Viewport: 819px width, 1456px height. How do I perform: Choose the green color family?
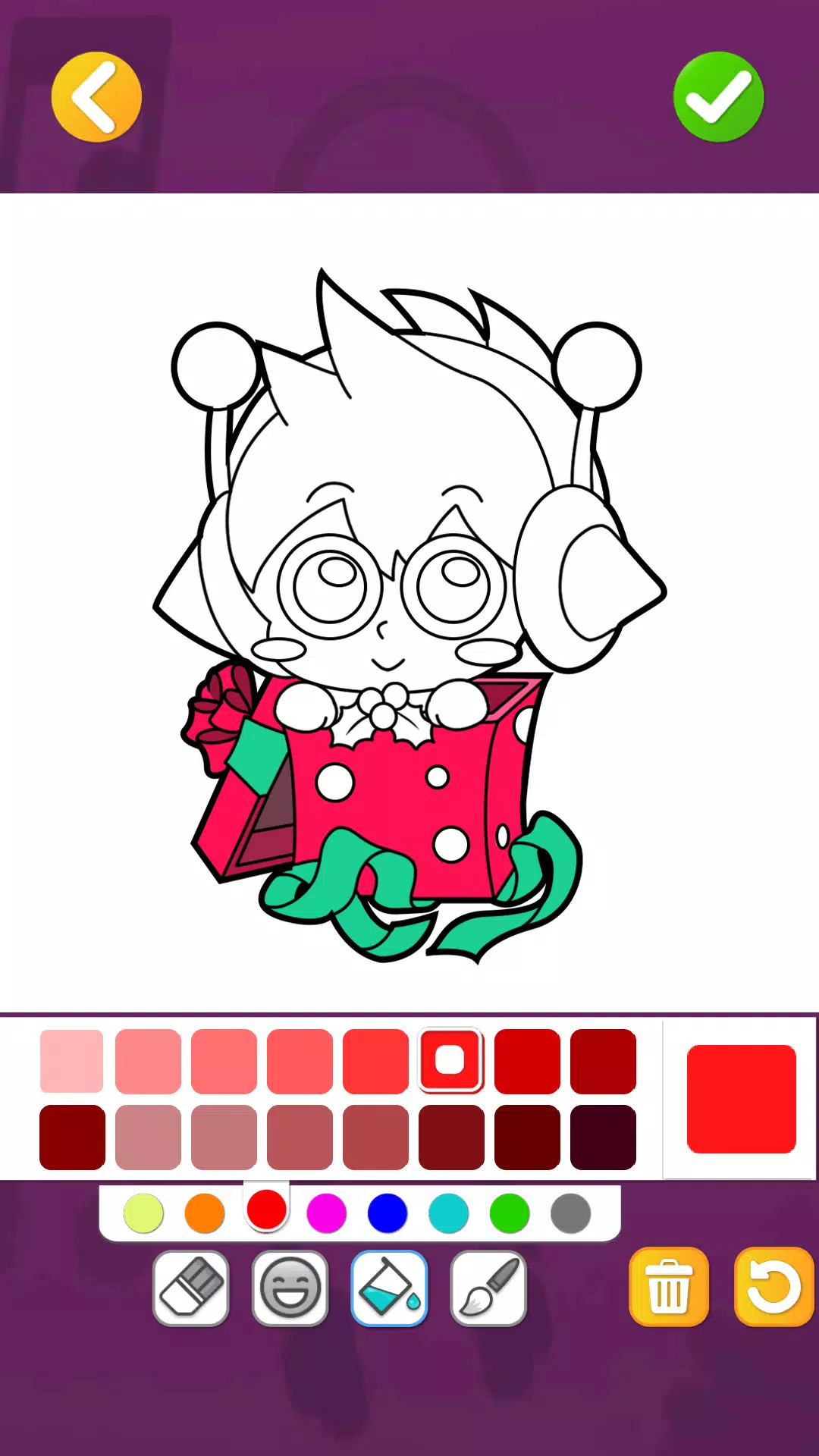(x=510, y=1213)
